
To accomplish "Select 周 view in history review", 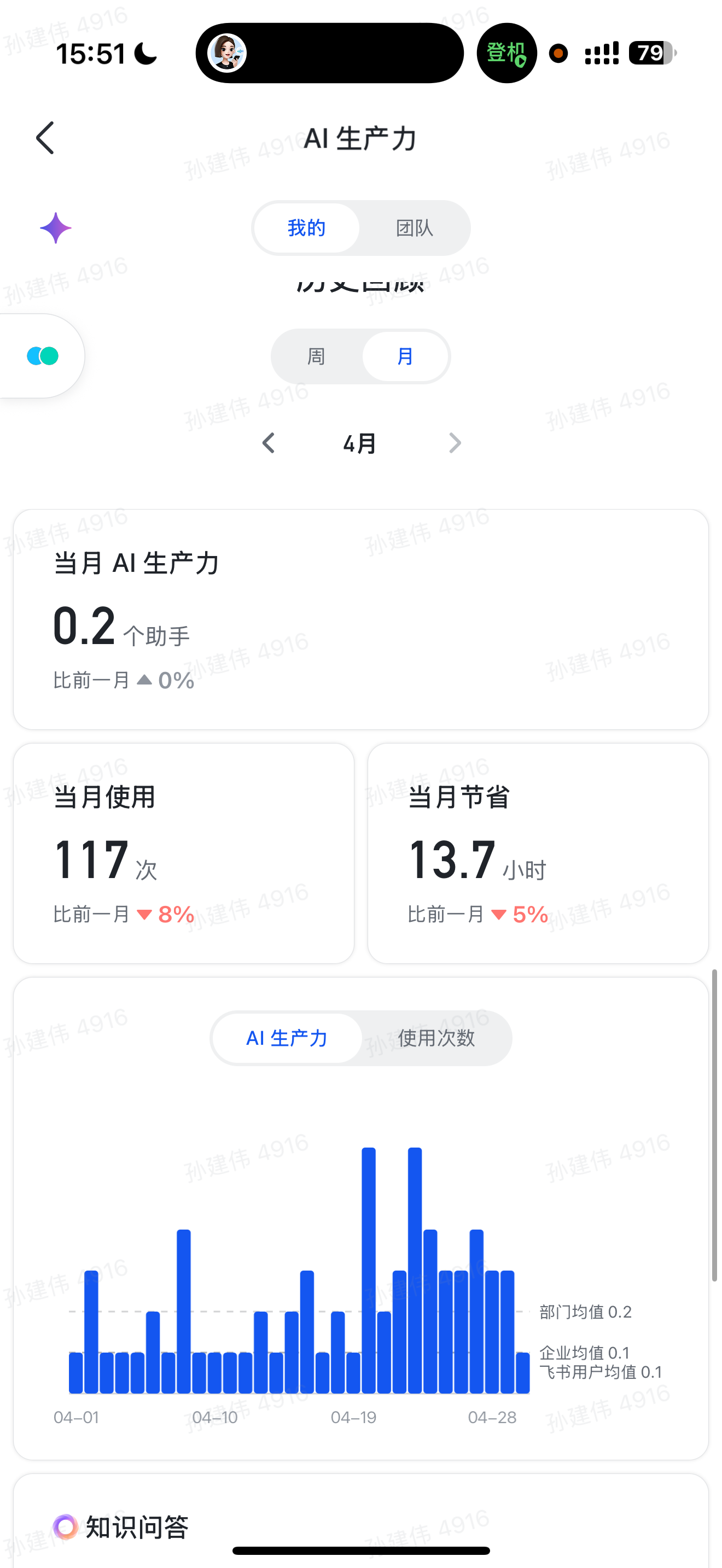I will (x=316, y=356).
